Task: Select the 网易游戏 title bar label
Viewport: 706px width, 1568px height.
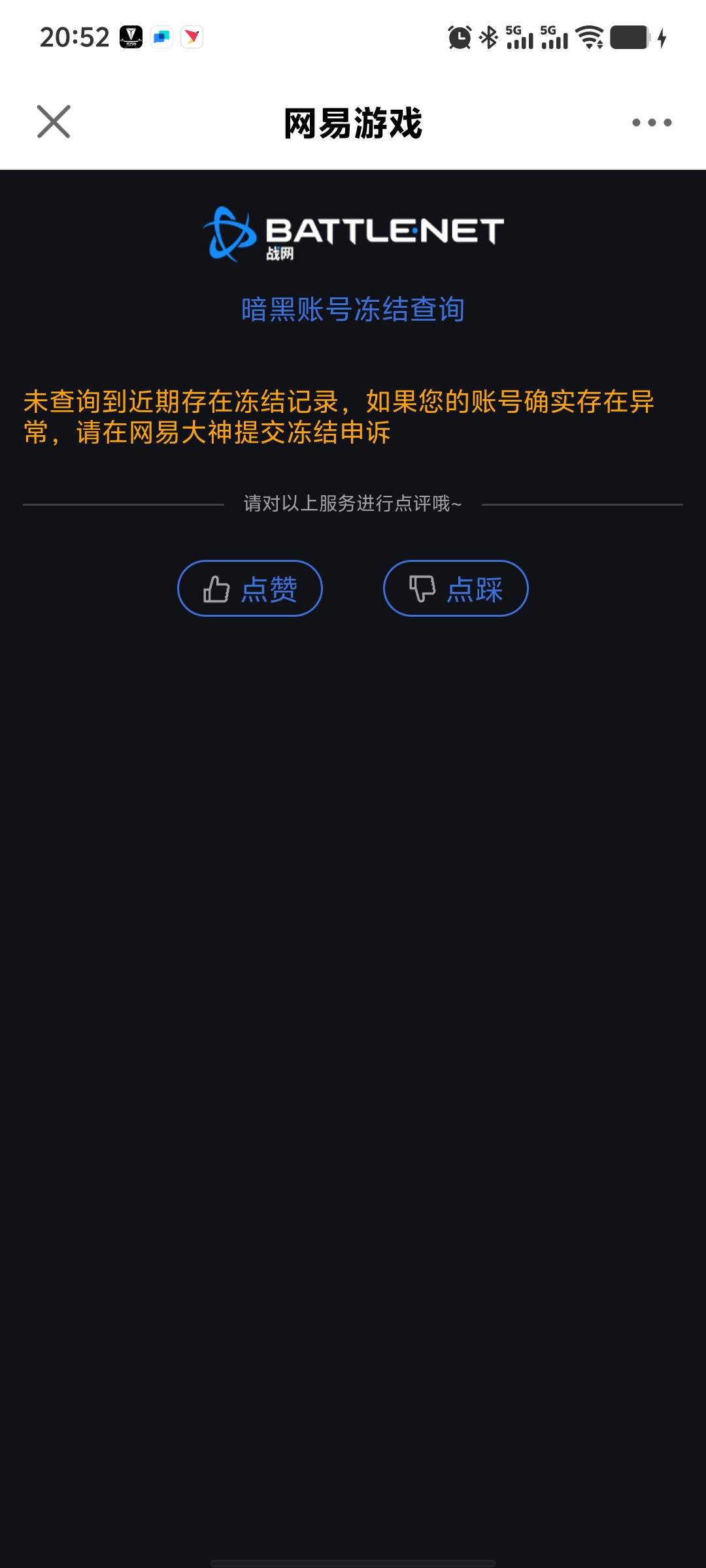Action: click(353, 122)
